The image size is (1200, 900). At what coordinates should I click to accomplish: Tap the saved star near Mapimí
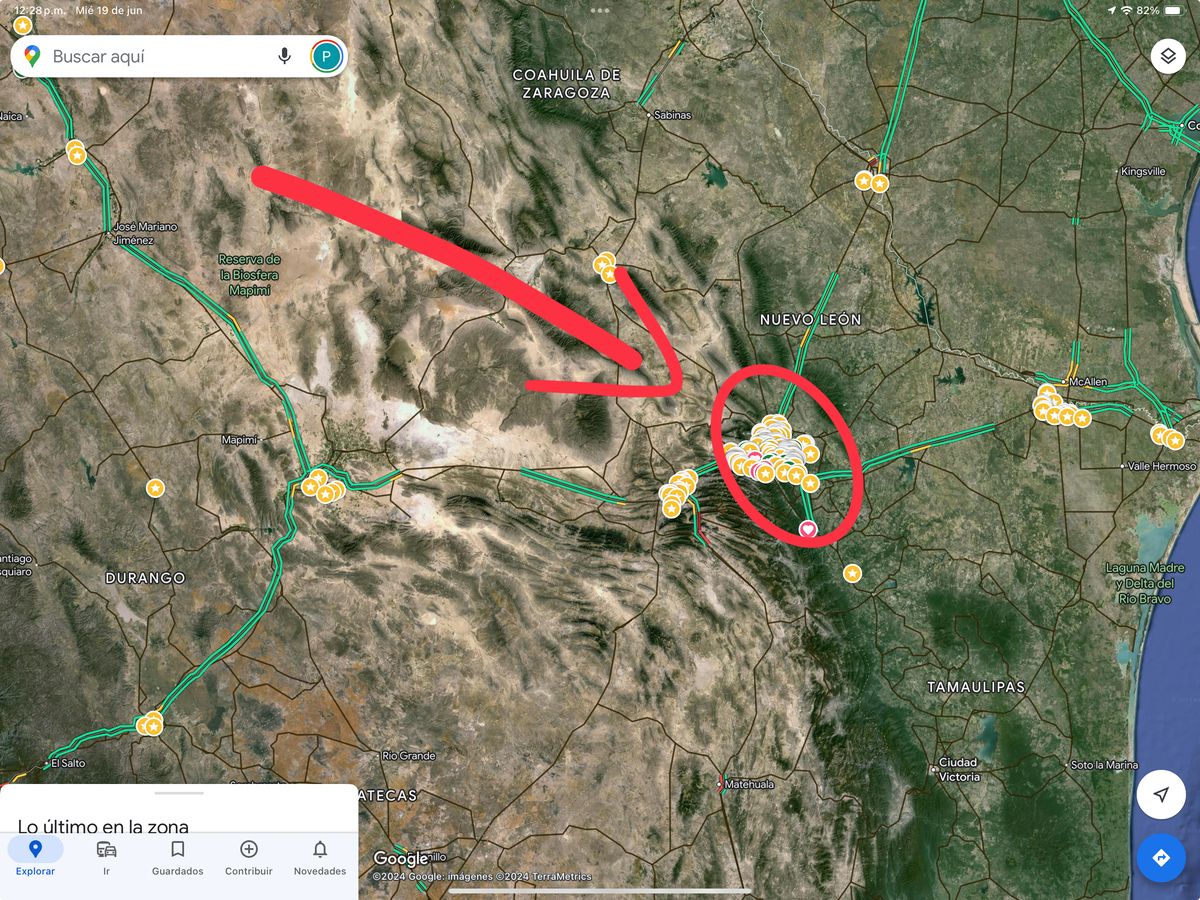click(155, 488)
